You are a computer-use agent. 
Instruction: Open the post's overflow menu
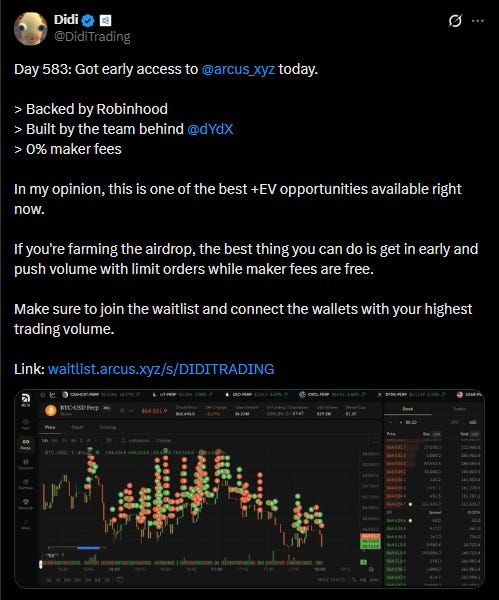pyautogui.click(x=478, y=21)
